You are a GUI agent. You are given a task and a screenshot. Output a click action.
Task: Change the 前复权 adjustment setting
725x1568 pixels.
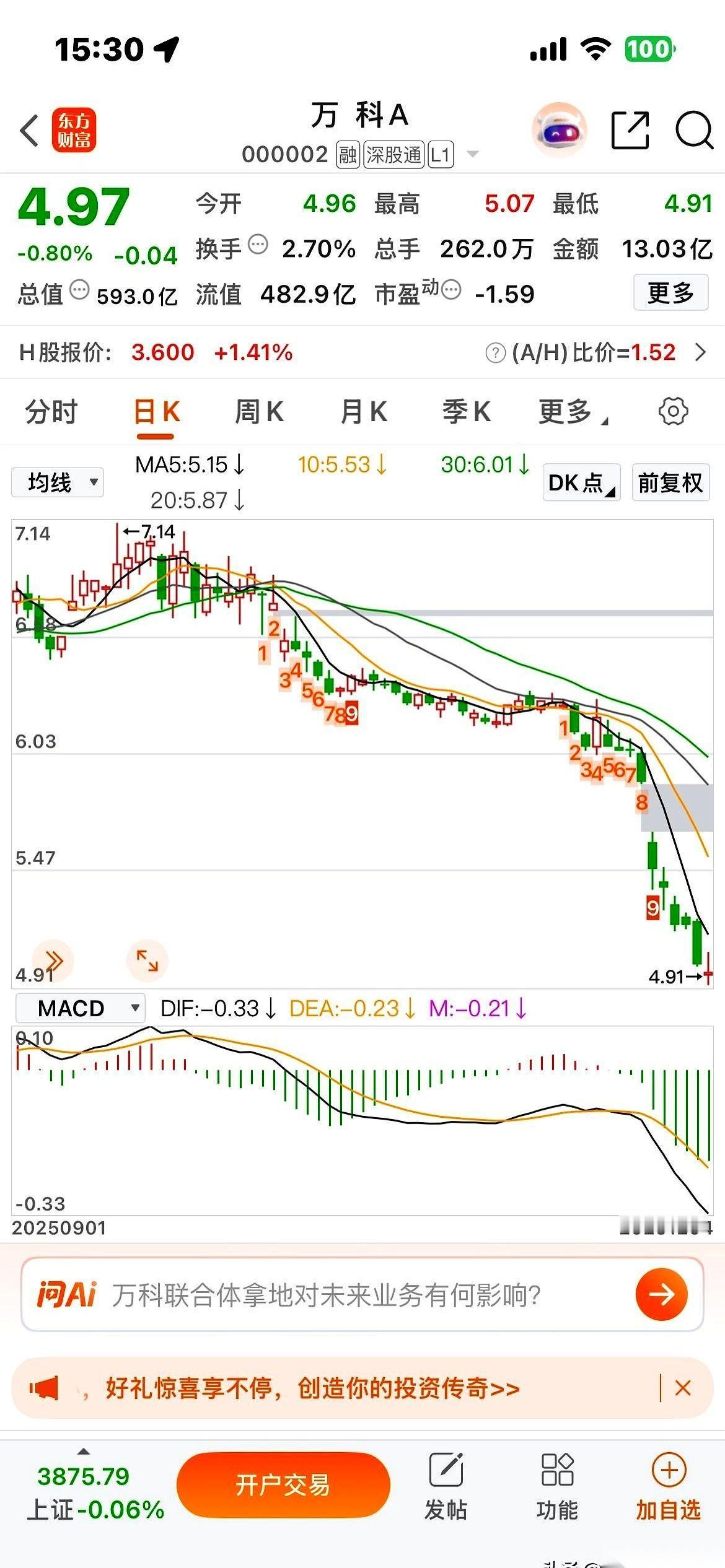[670, 482]
